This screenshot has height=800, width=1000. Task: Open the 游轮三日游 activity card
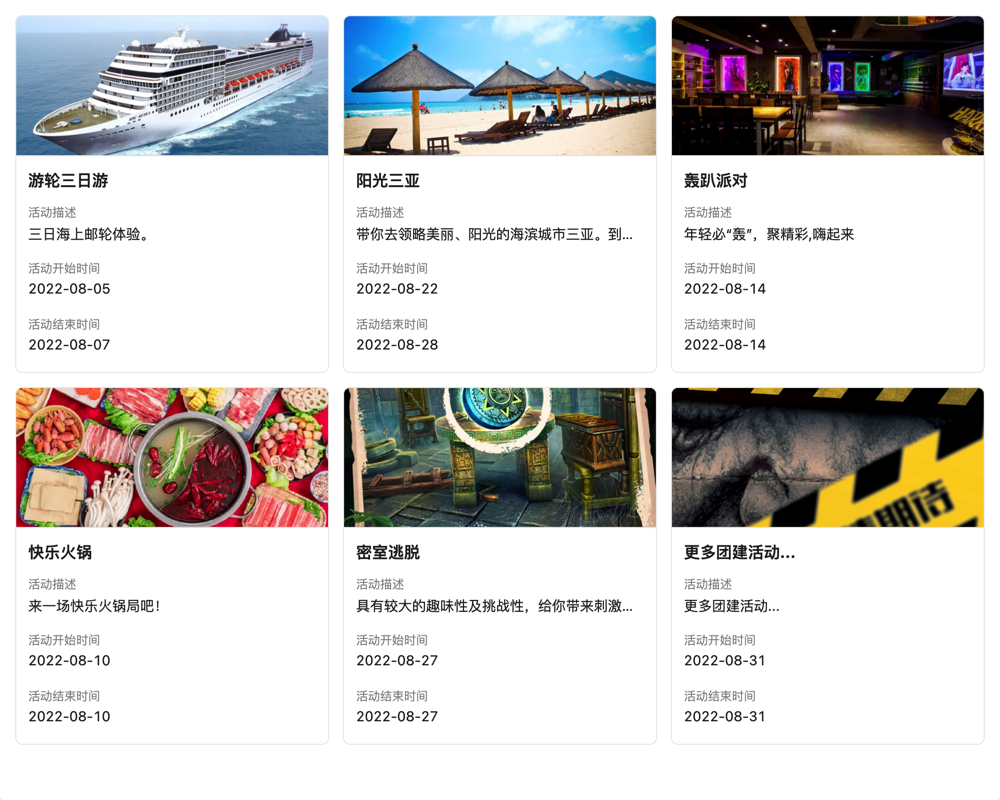point(172,194)
